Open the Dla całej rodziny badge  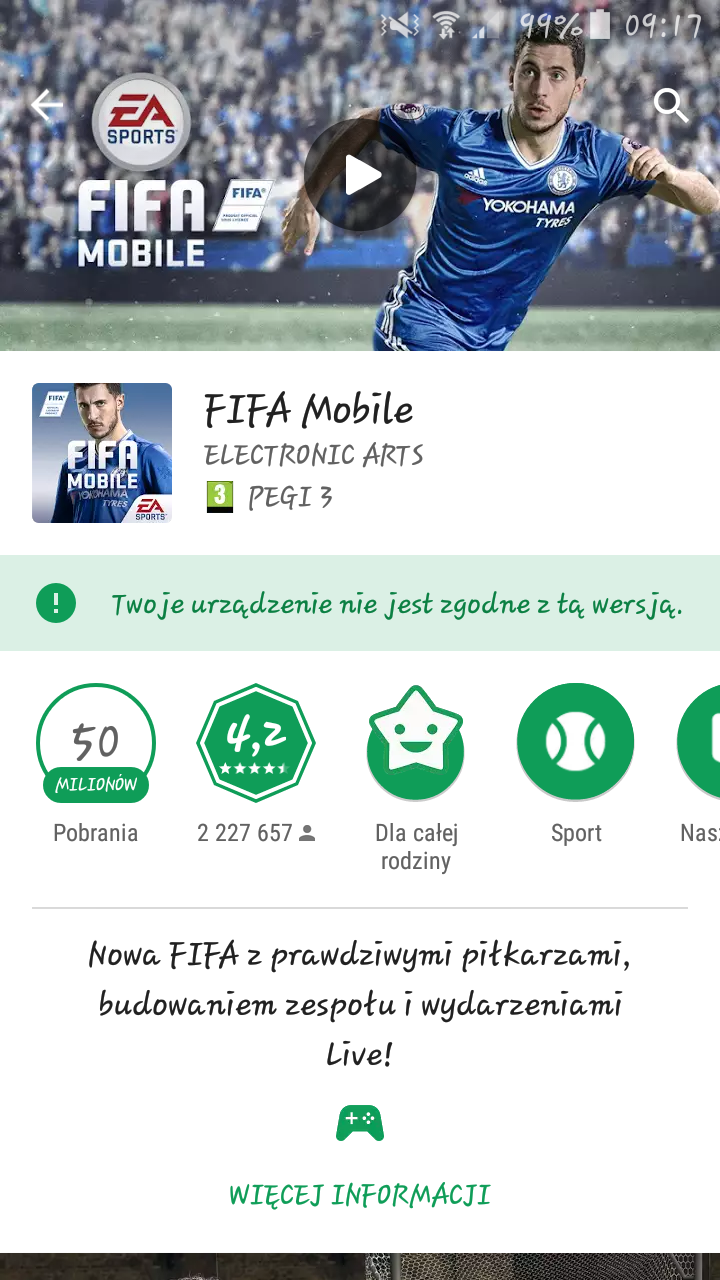[x=415, y=743]
